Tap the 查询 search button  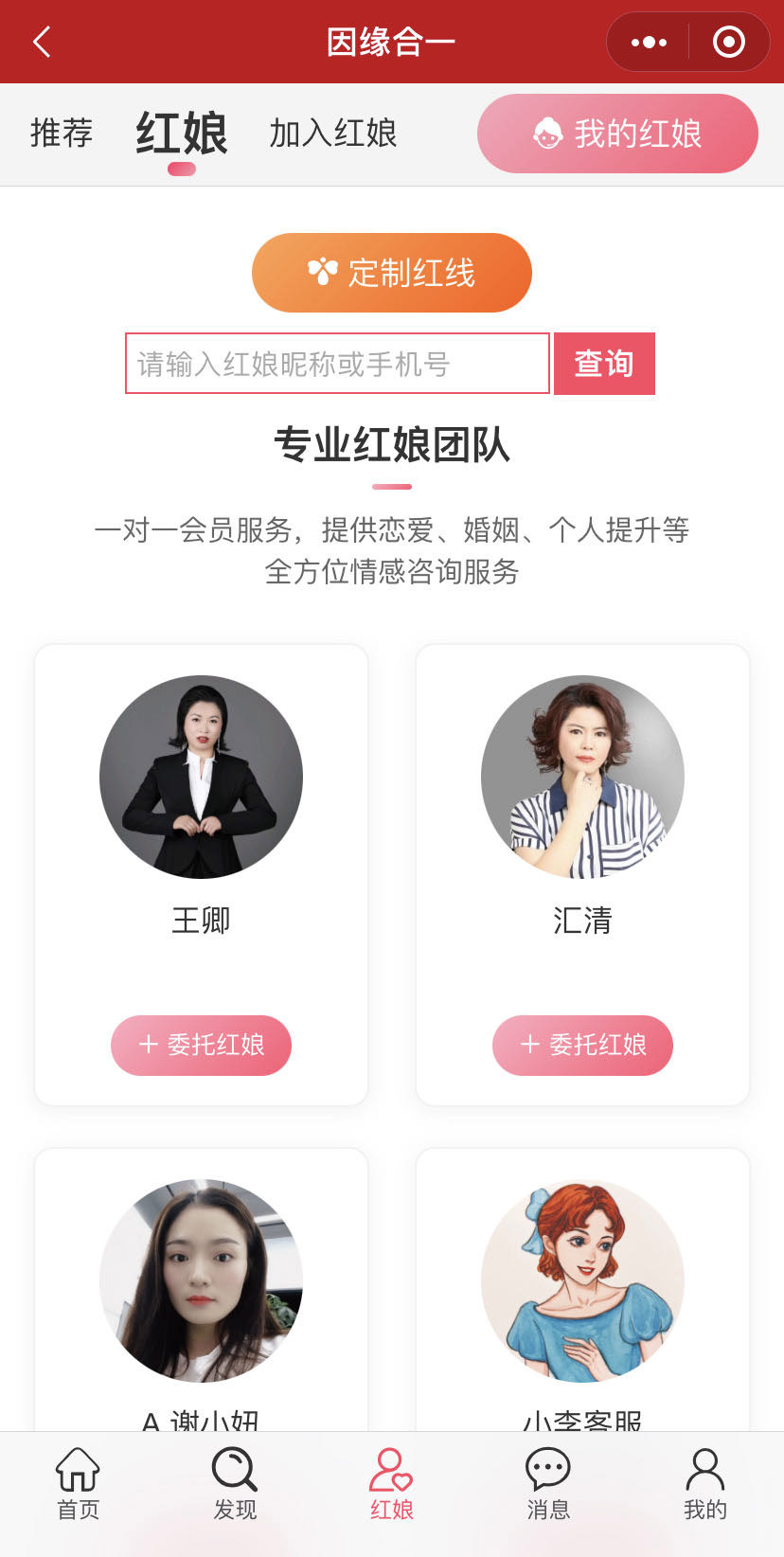click(604, 364)
